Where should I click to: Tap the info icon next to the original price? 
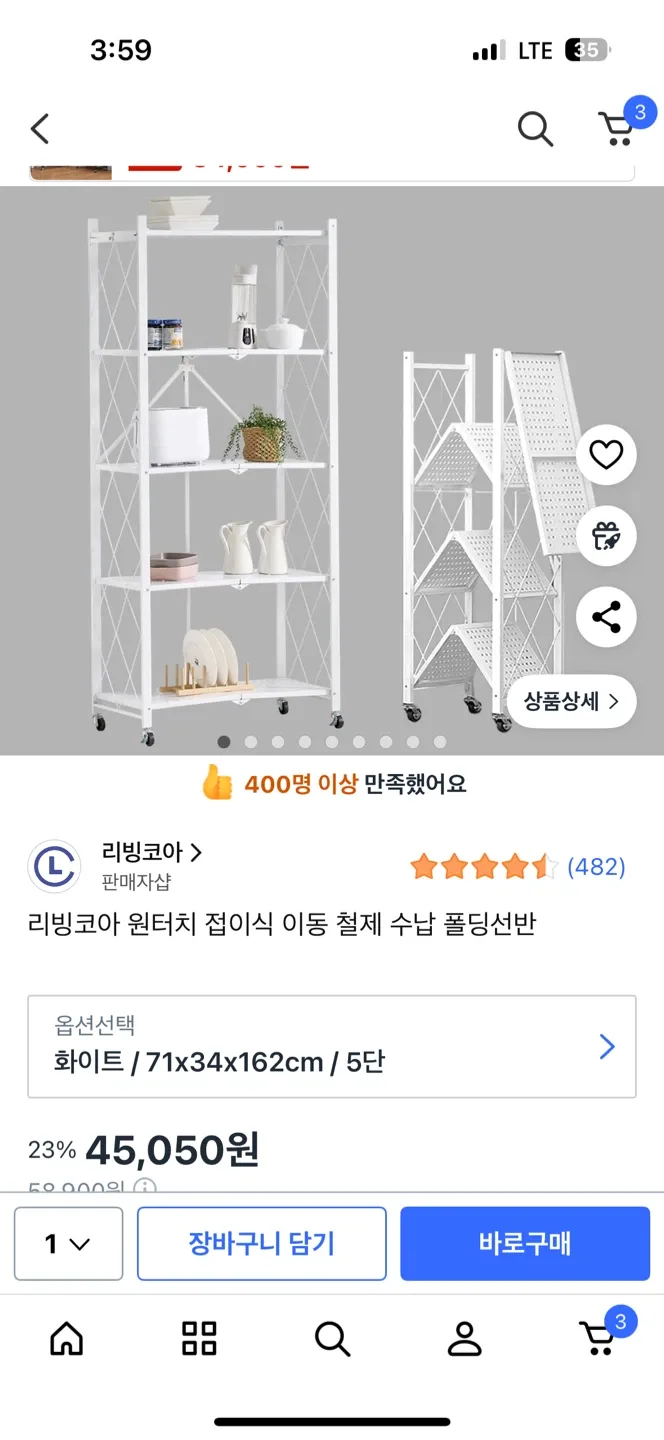point(146,1188)
